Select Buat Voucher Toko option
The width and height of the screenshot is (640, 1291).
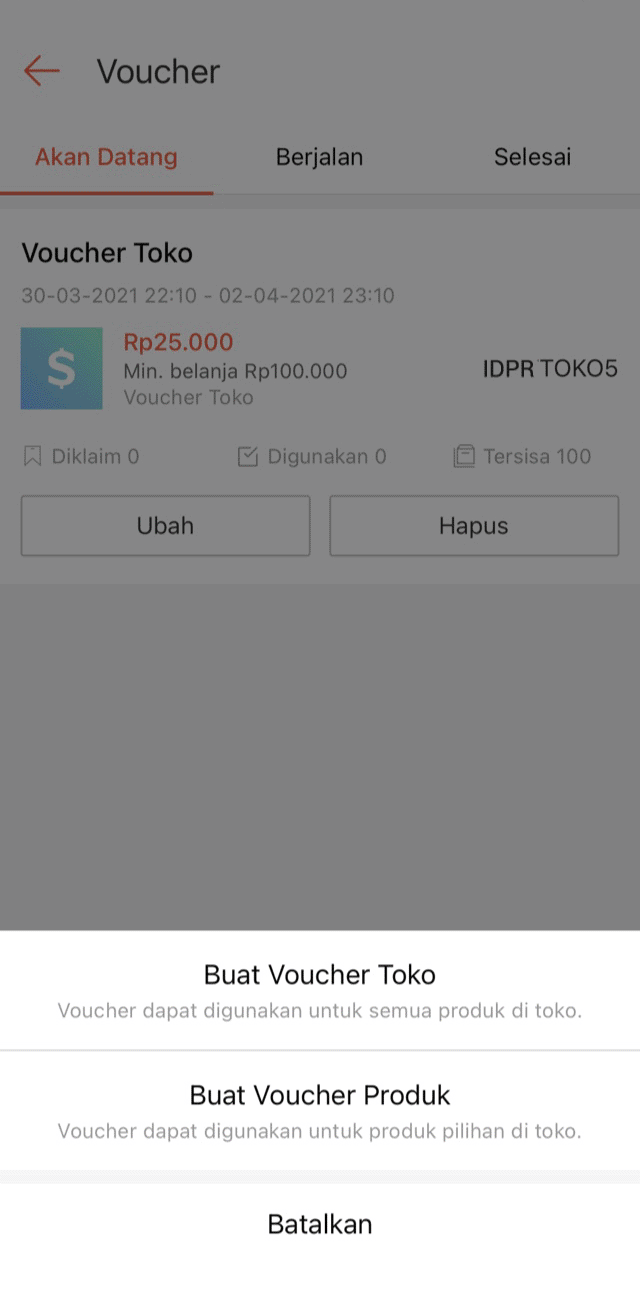(x=320, y=990)
